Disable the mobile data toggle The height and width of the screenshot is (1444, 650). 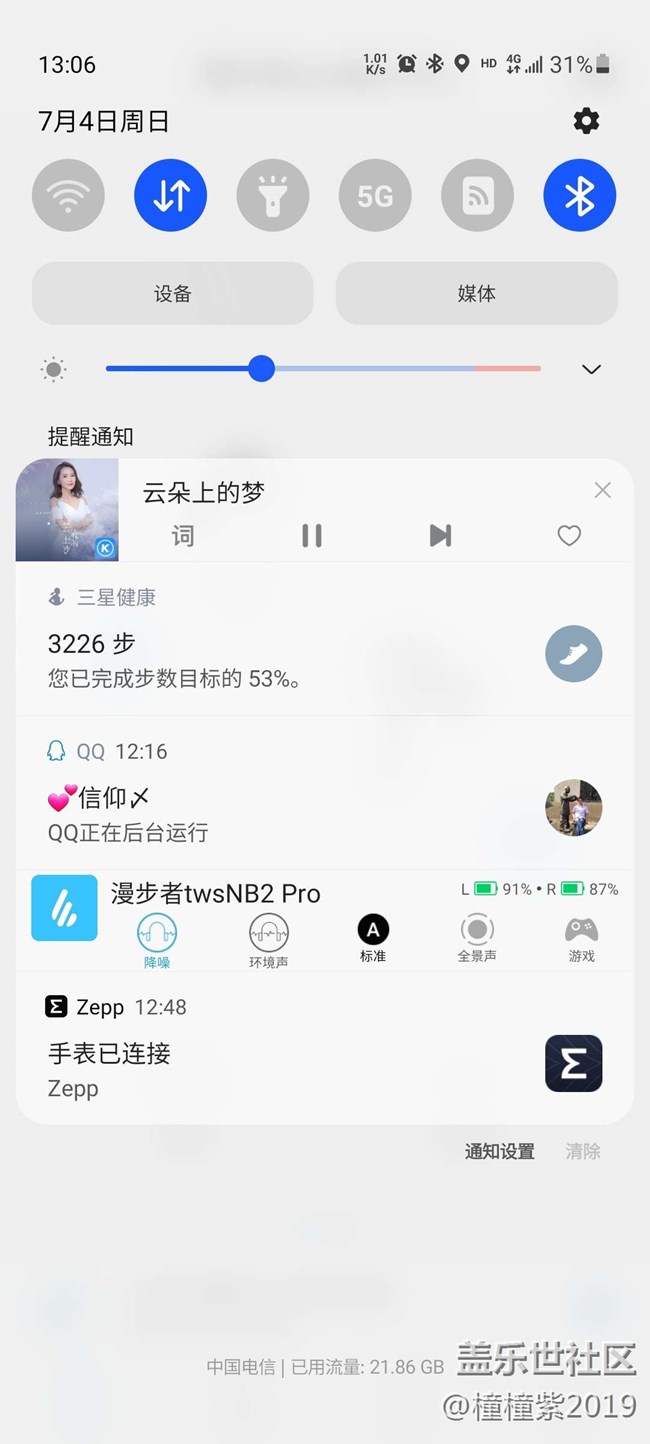171,196
